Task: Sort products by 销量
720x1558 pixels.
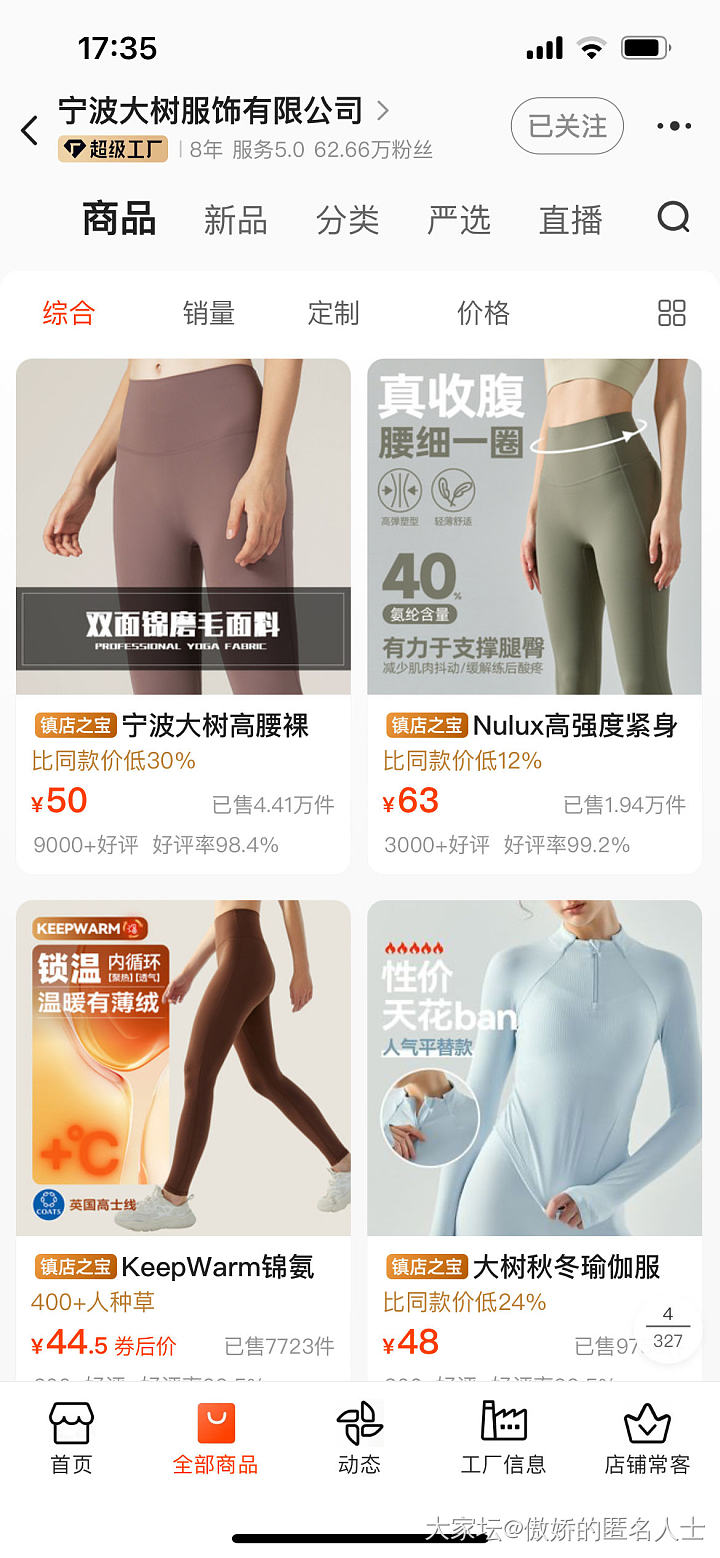Action: click(x=209, y=313)
